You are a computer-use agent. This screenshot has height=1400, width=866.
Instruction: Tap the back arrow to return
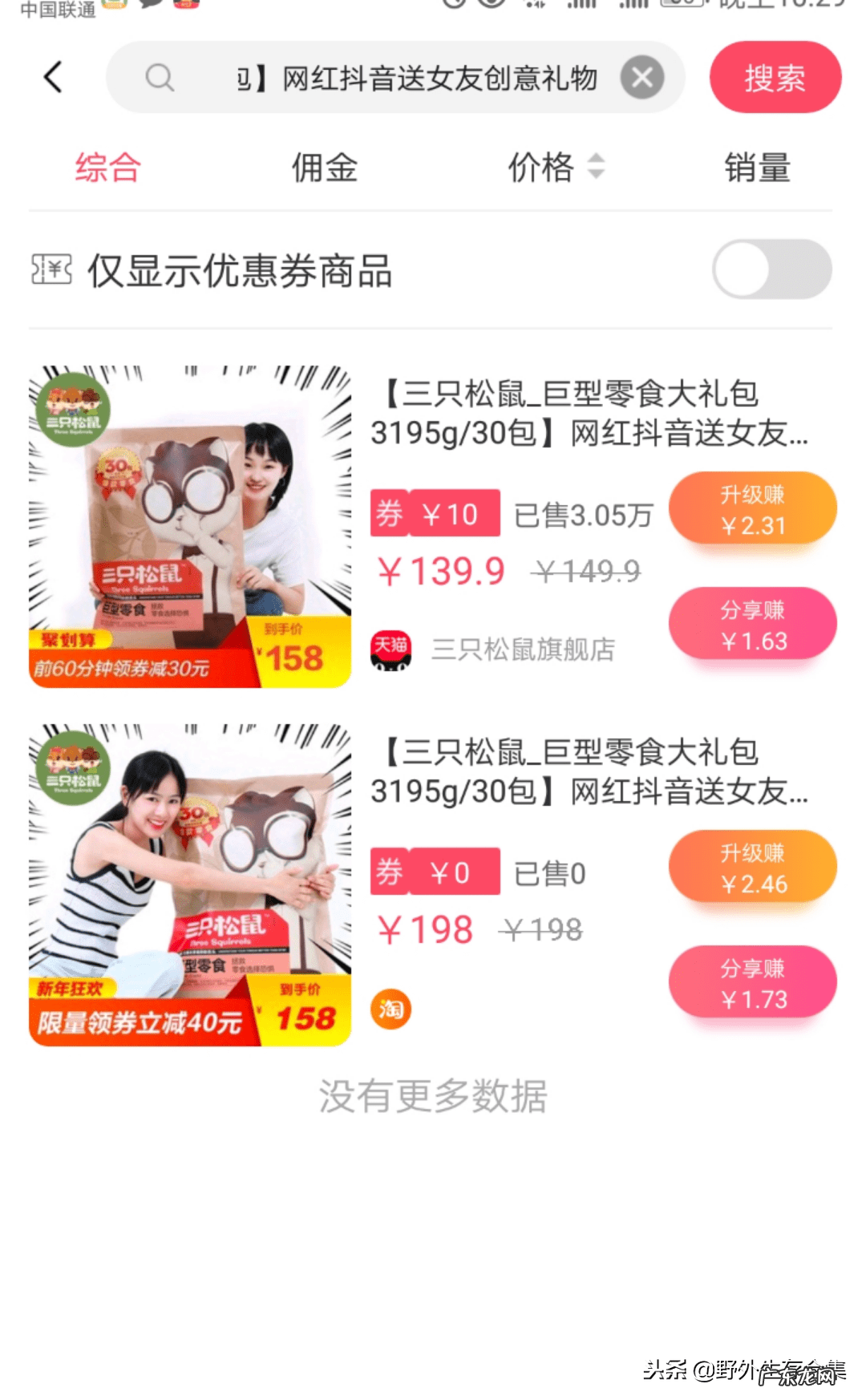click(x=53, y=77)
